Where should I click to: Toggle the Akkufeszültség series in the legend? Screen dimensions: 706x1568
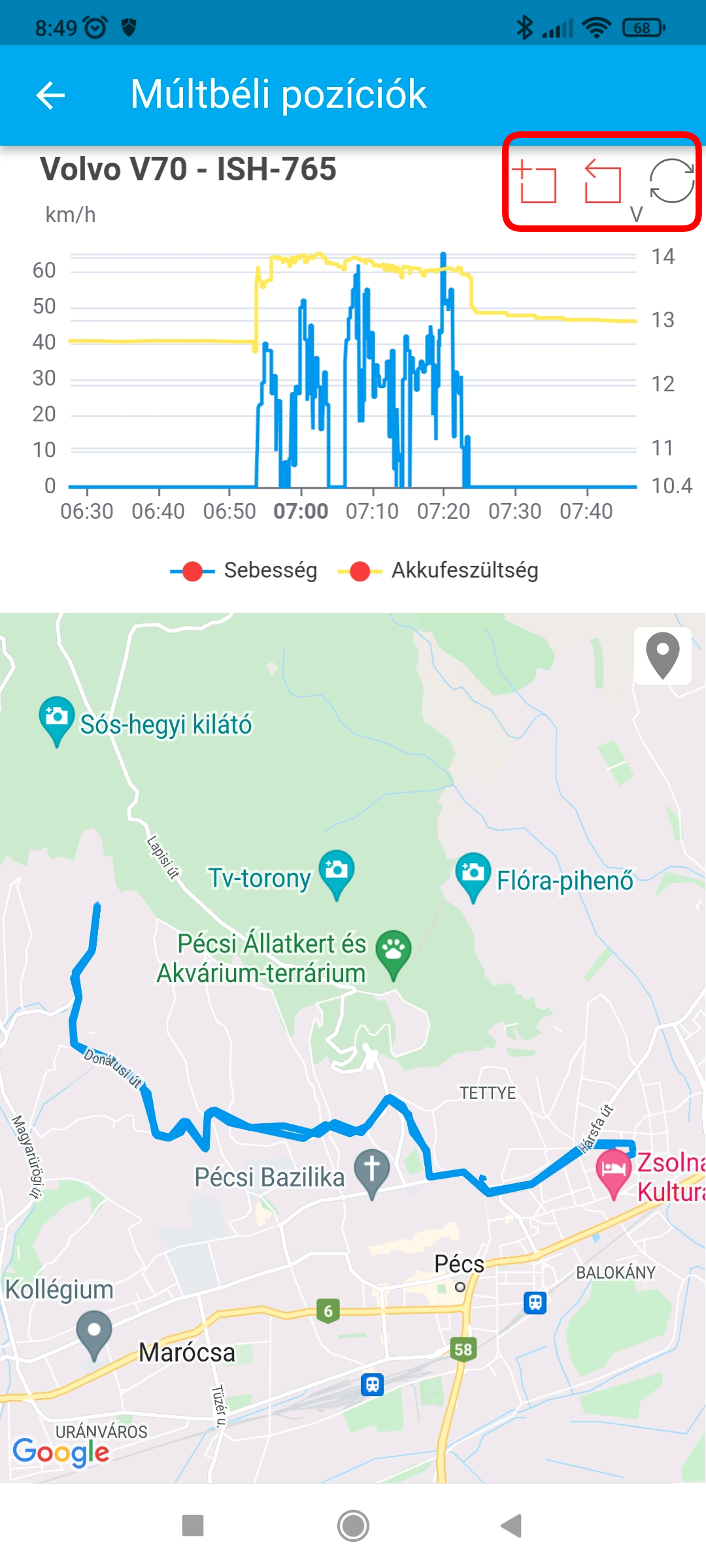(x=438, y=570)
